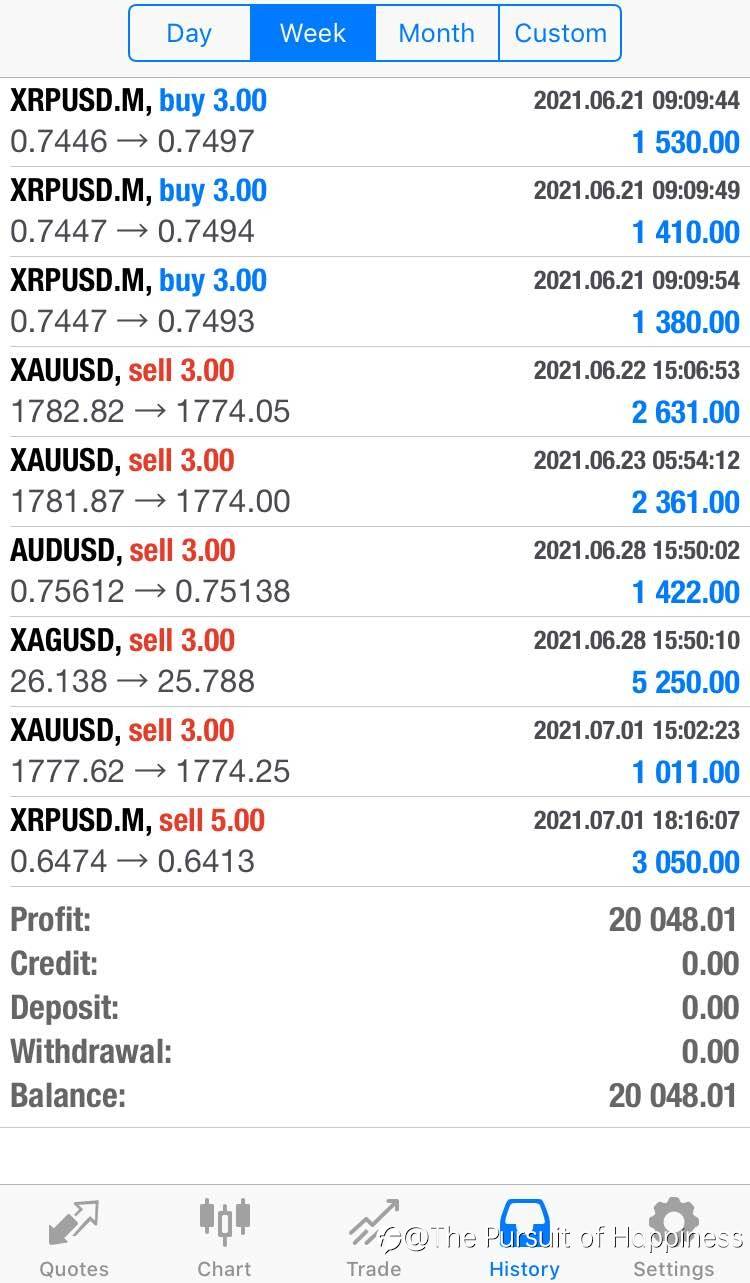This screenshot has width=750, height=1283.
Task: Choose the Custom date range
Action: (560, 33)
